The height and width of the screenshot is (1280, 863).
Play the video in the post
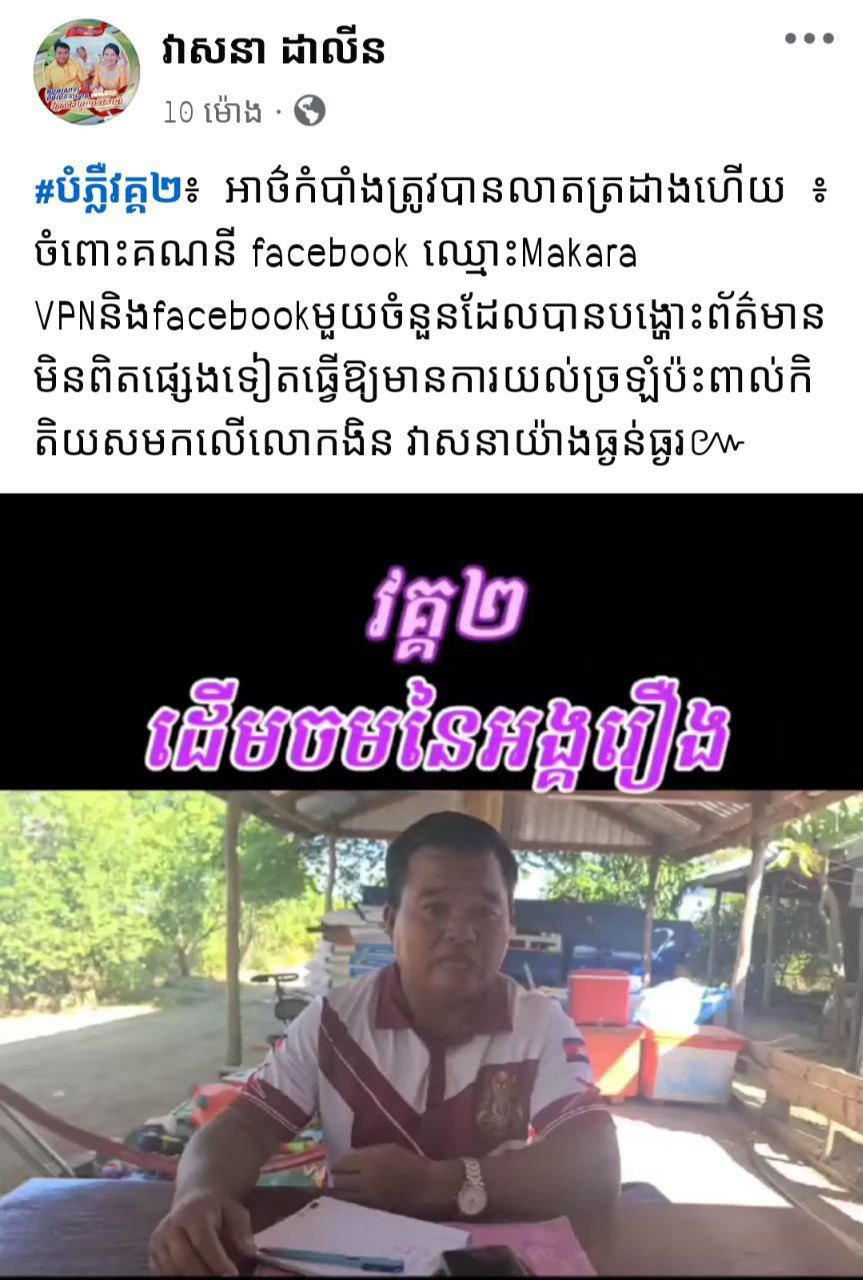click(x=431, y=885)
